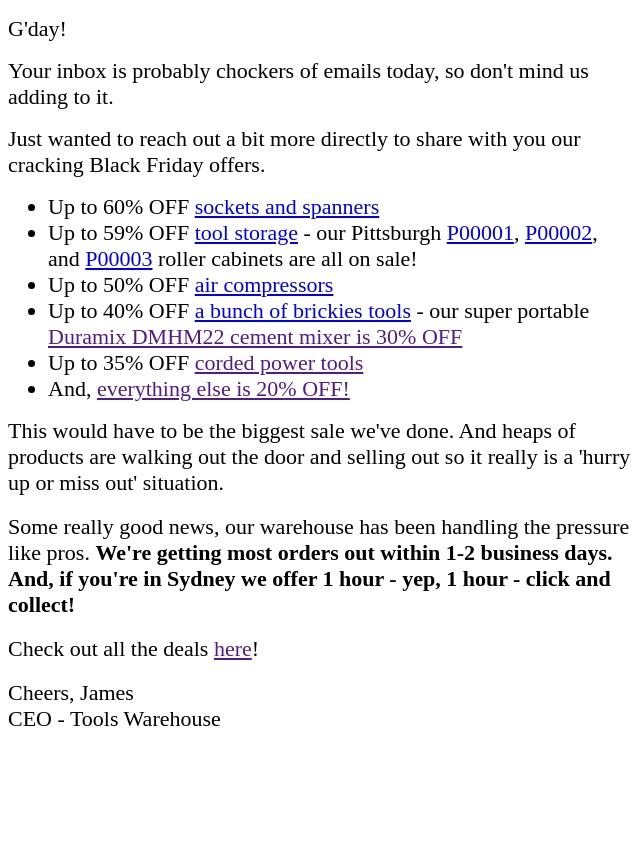Follow the tool storage link
Viewport: 640px width, 854px height.
(246, 233)
